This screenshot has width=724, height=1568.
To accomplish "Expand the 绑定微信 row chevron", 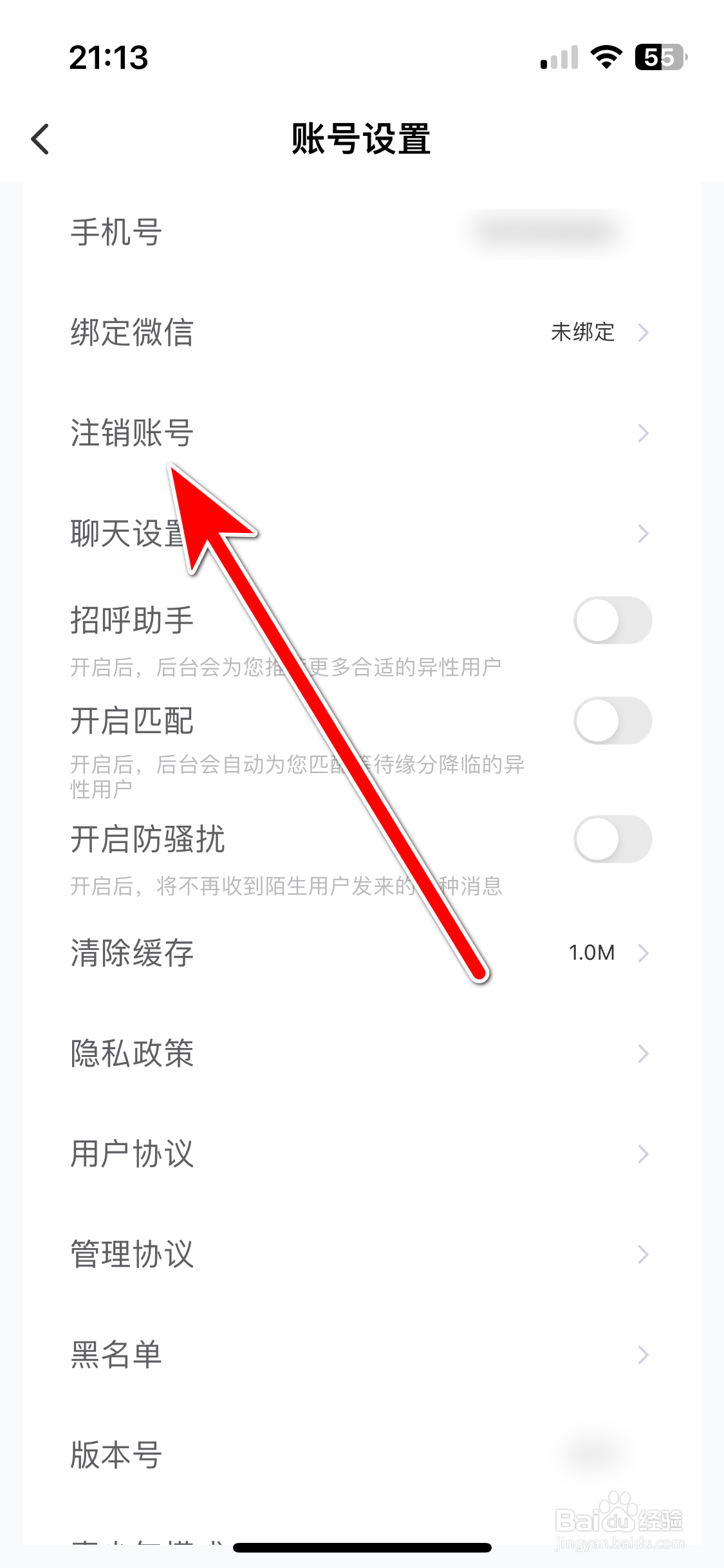I will click(x=644, y=333).
